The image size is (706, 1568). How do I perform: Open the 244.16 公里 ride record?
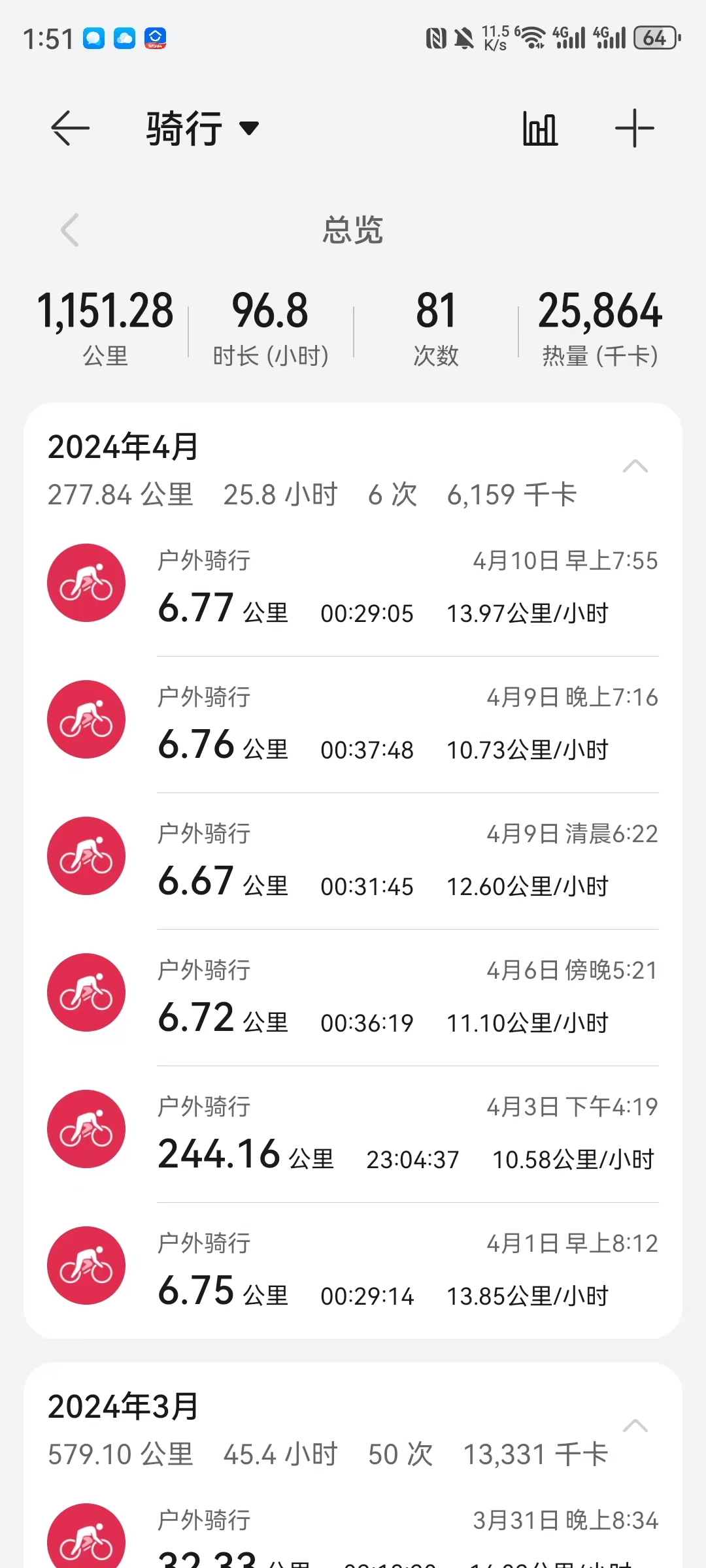pyautogui.click(x=353, y=1133)
